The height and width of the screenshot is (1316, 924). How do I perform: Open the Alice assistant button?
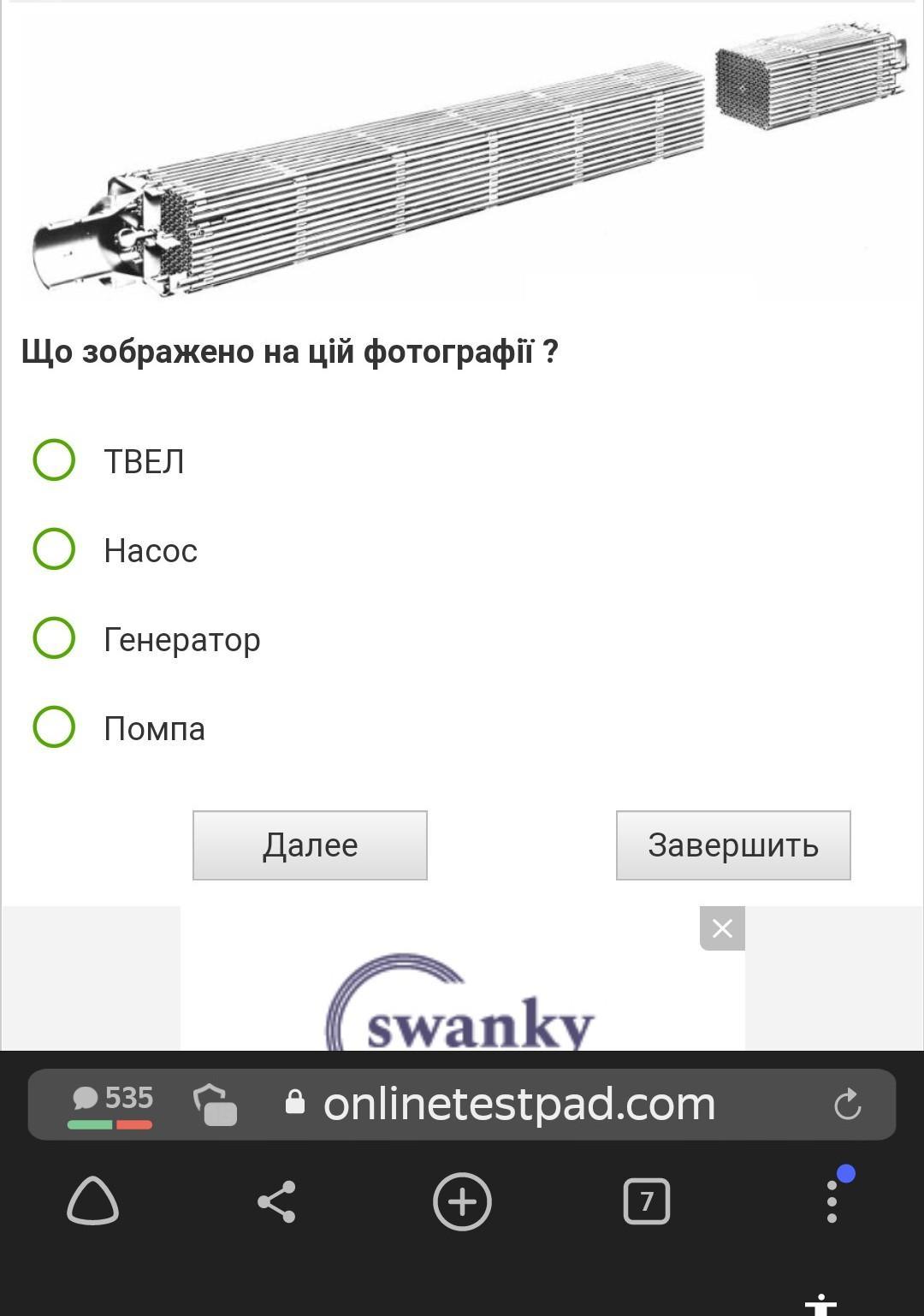pyautogui.click(x=92, y=1201)
